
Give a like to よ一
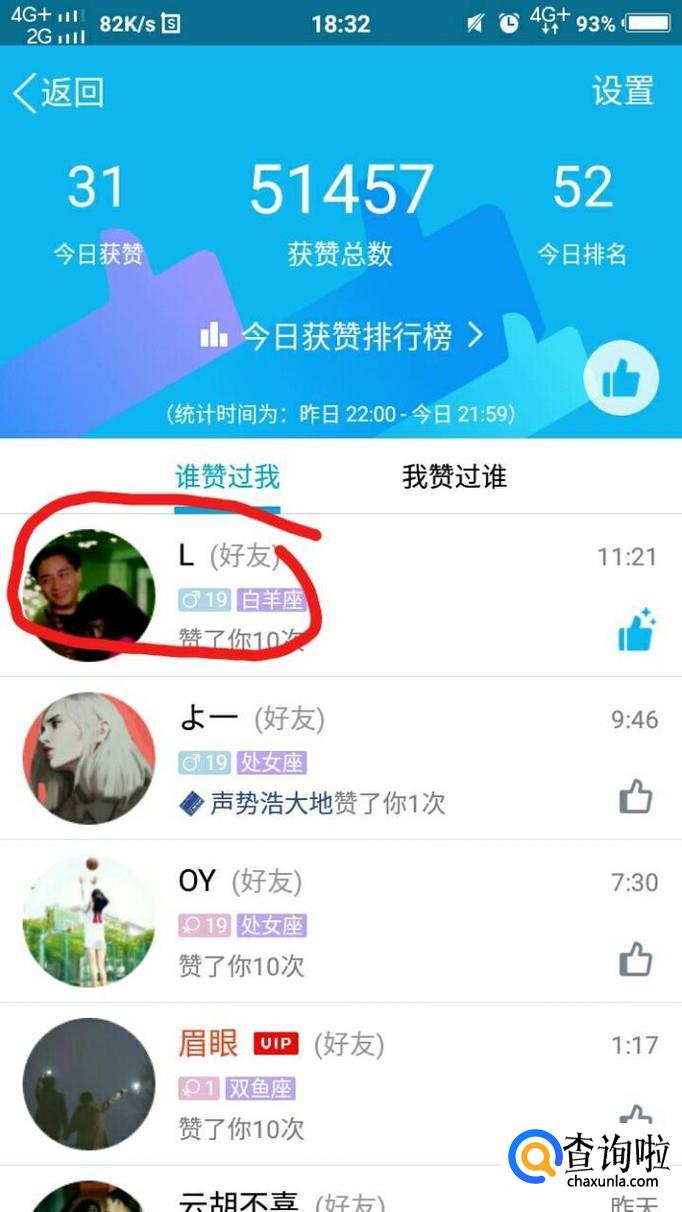click(635, 798)
